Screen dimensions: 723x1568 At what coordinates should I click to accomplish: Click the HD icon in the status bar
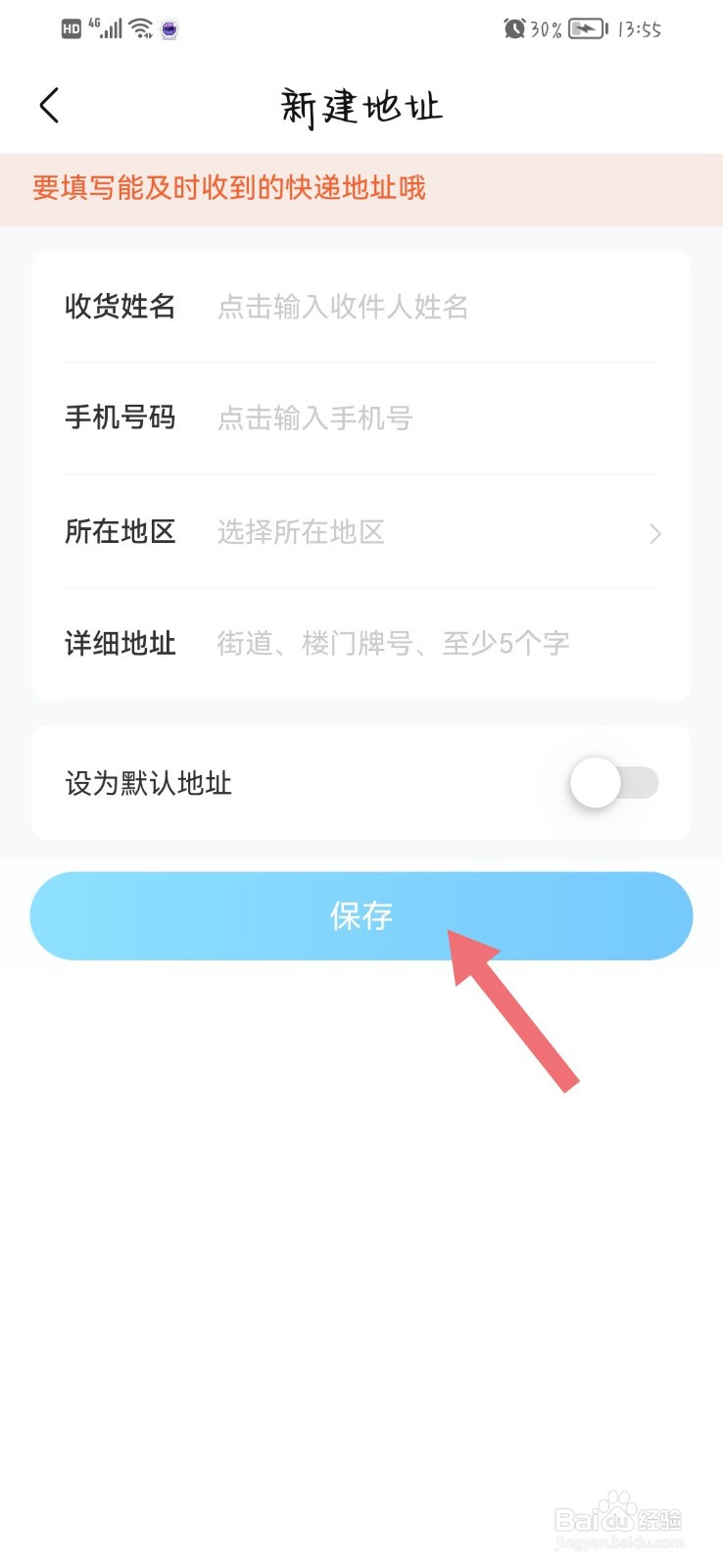(70, 28)
